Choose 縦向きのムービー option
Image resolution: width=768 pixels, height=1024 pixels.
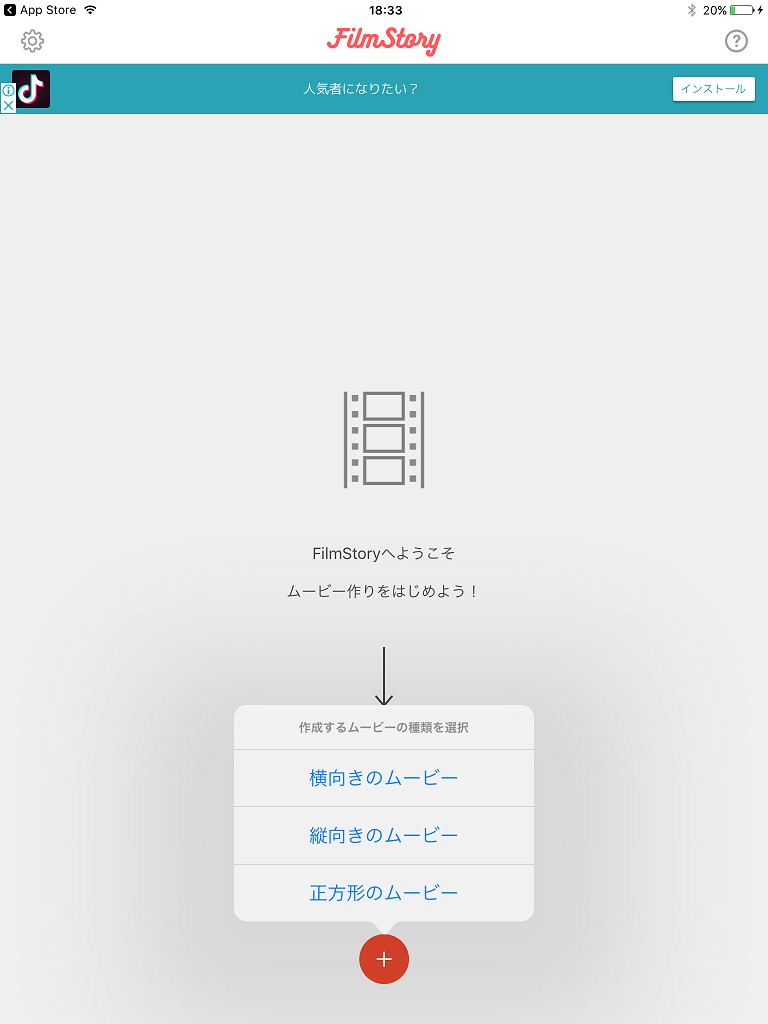tap(384, 835)
